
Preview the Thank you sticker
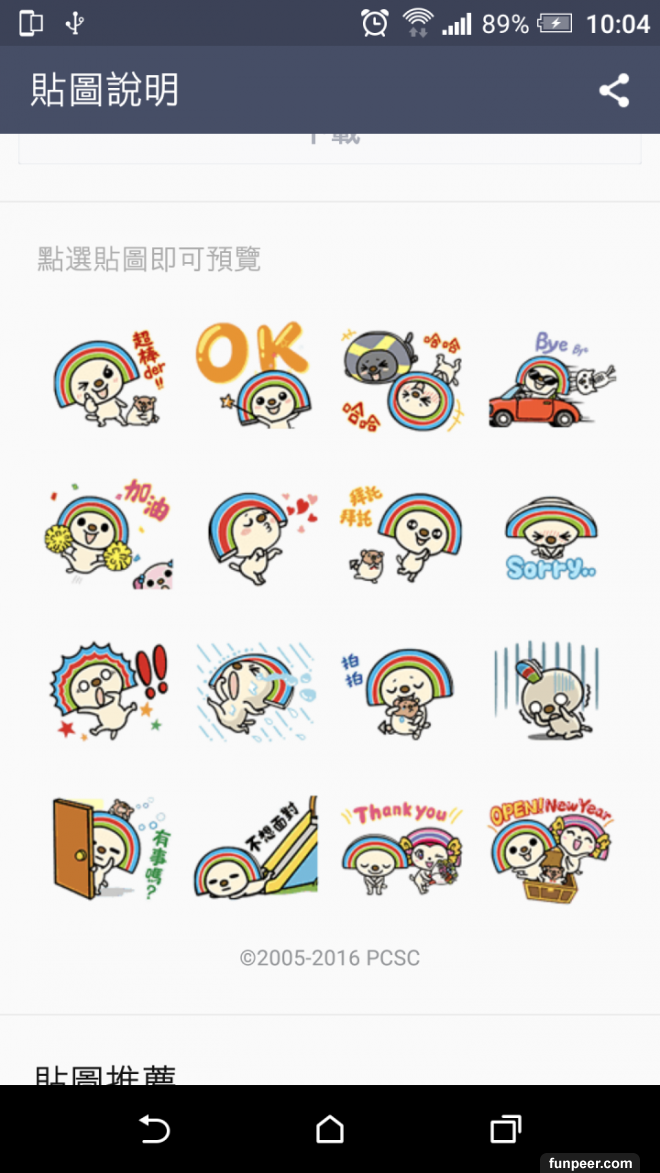pos(401,846)
